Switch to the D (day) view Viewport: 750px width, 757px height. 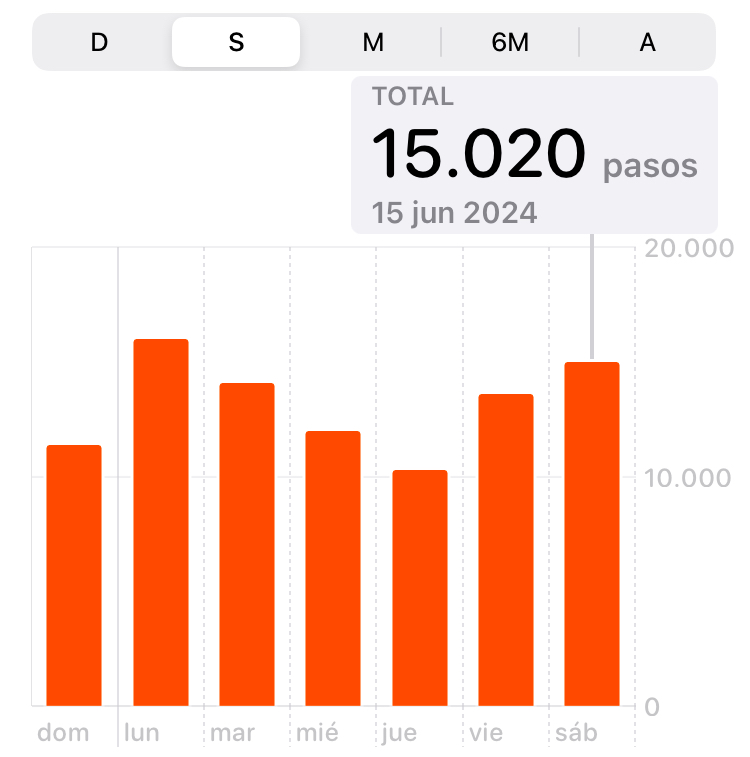pyautogui.click(x=99, y=43)
